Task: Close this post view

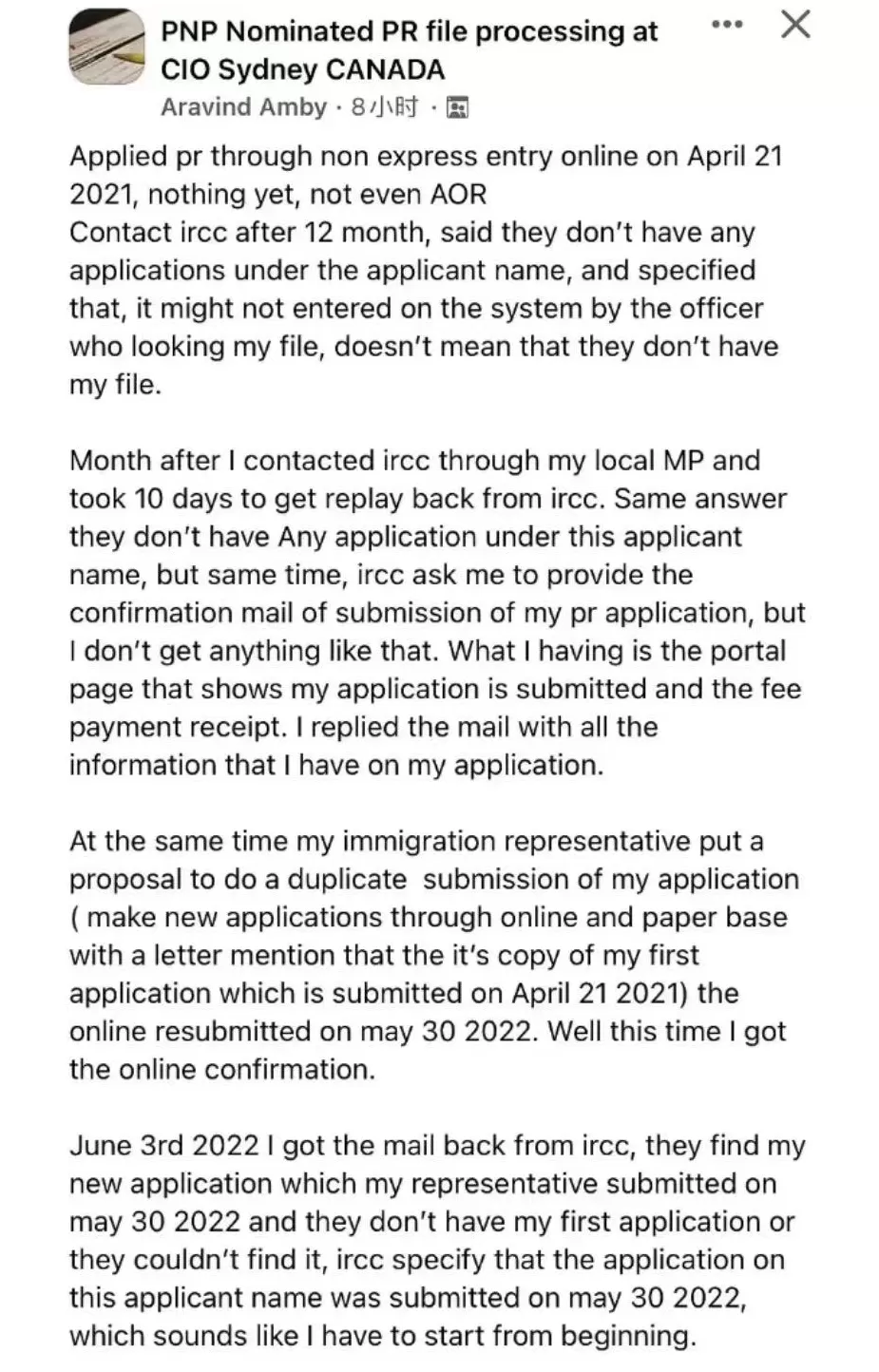Action: [795, 25]
